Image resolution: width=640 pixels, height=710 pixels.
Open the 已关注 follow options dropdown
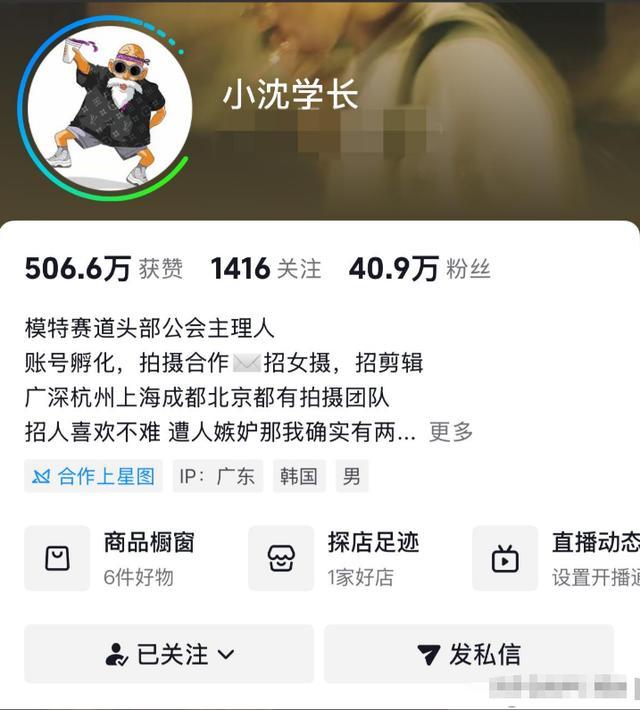pyautogui.click(x=169, y=655)
